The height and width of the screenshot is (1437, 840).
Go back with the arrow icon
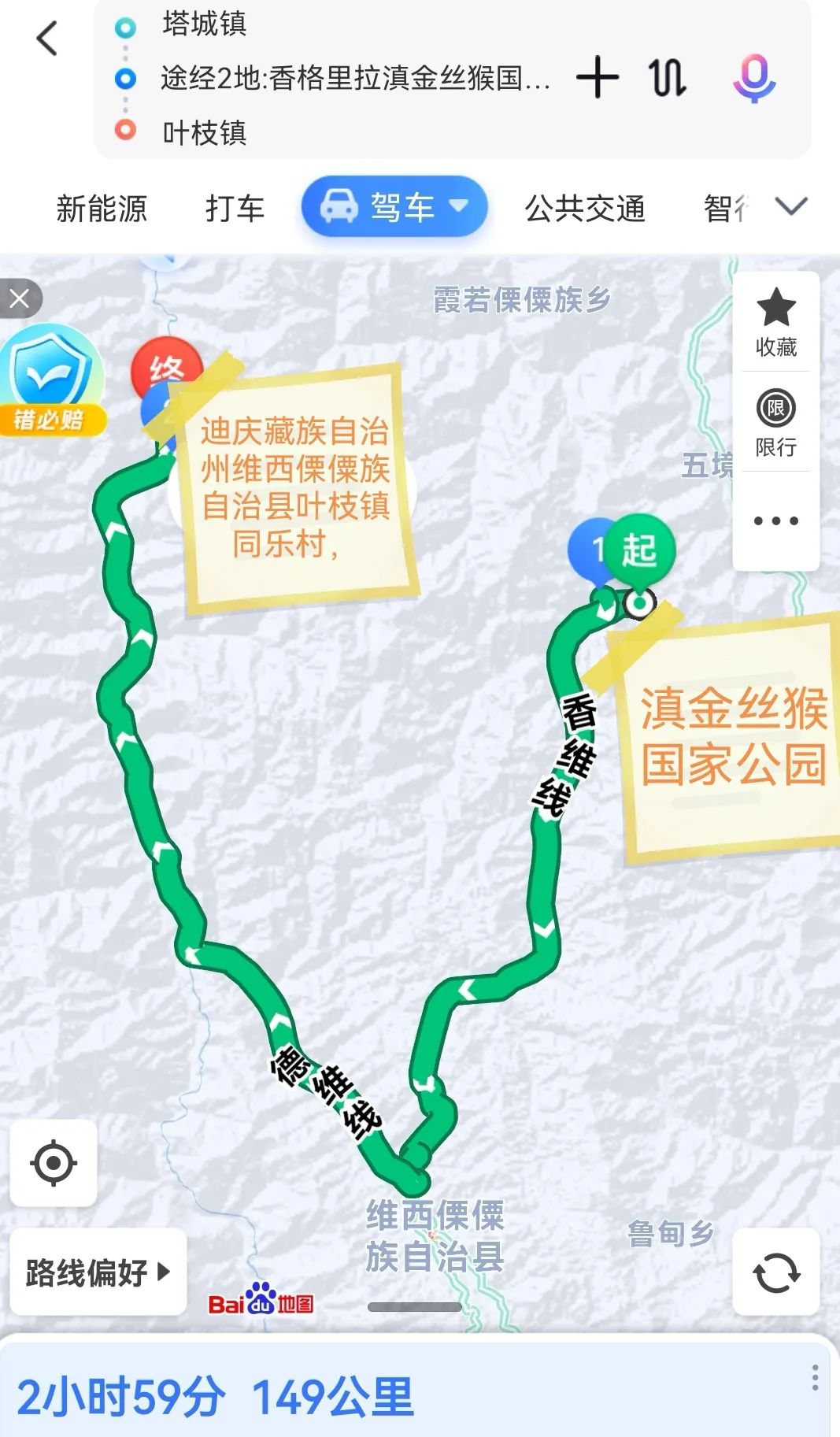point(47,38)
